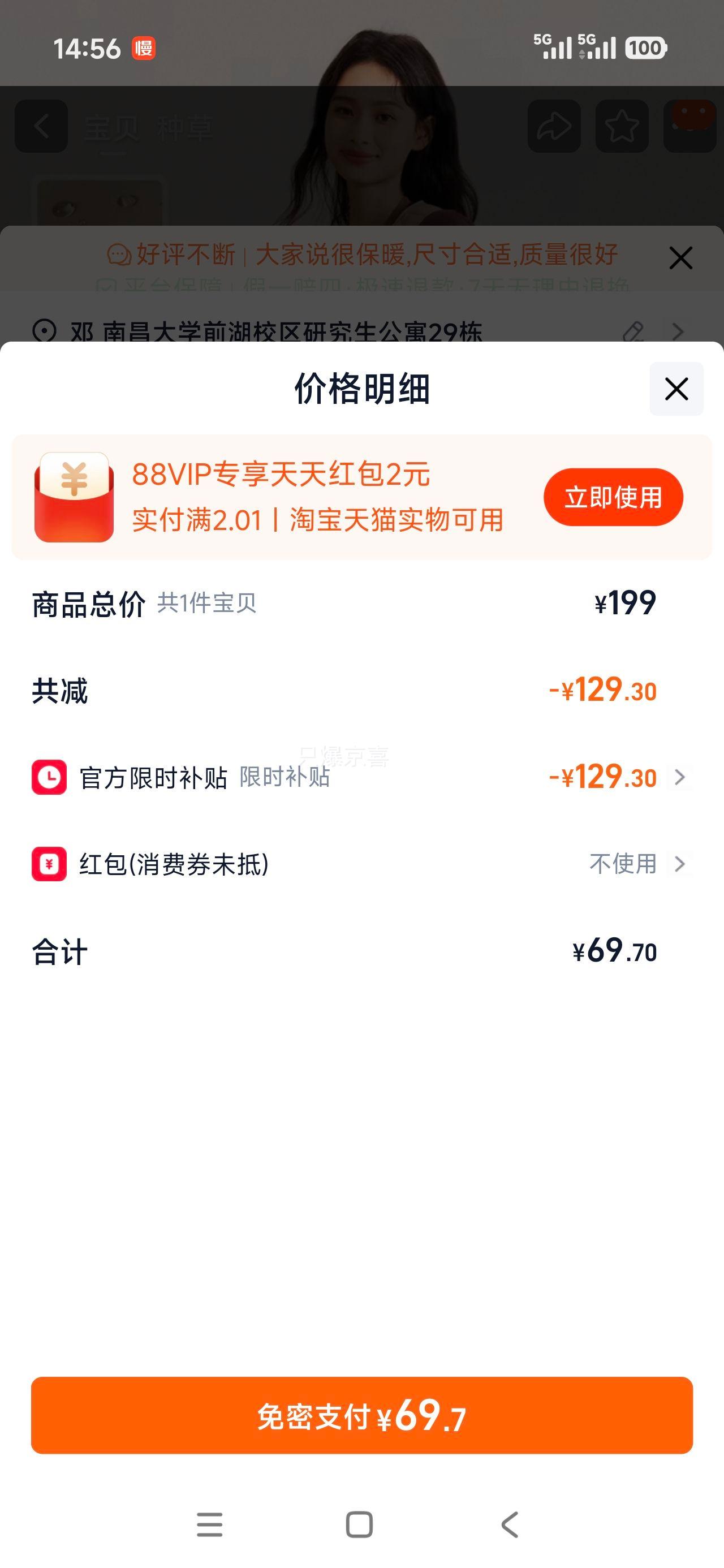724x1568 pixels.
Task: Tap the 88VIP red envelope icon
Action: (x=74, y=497)
